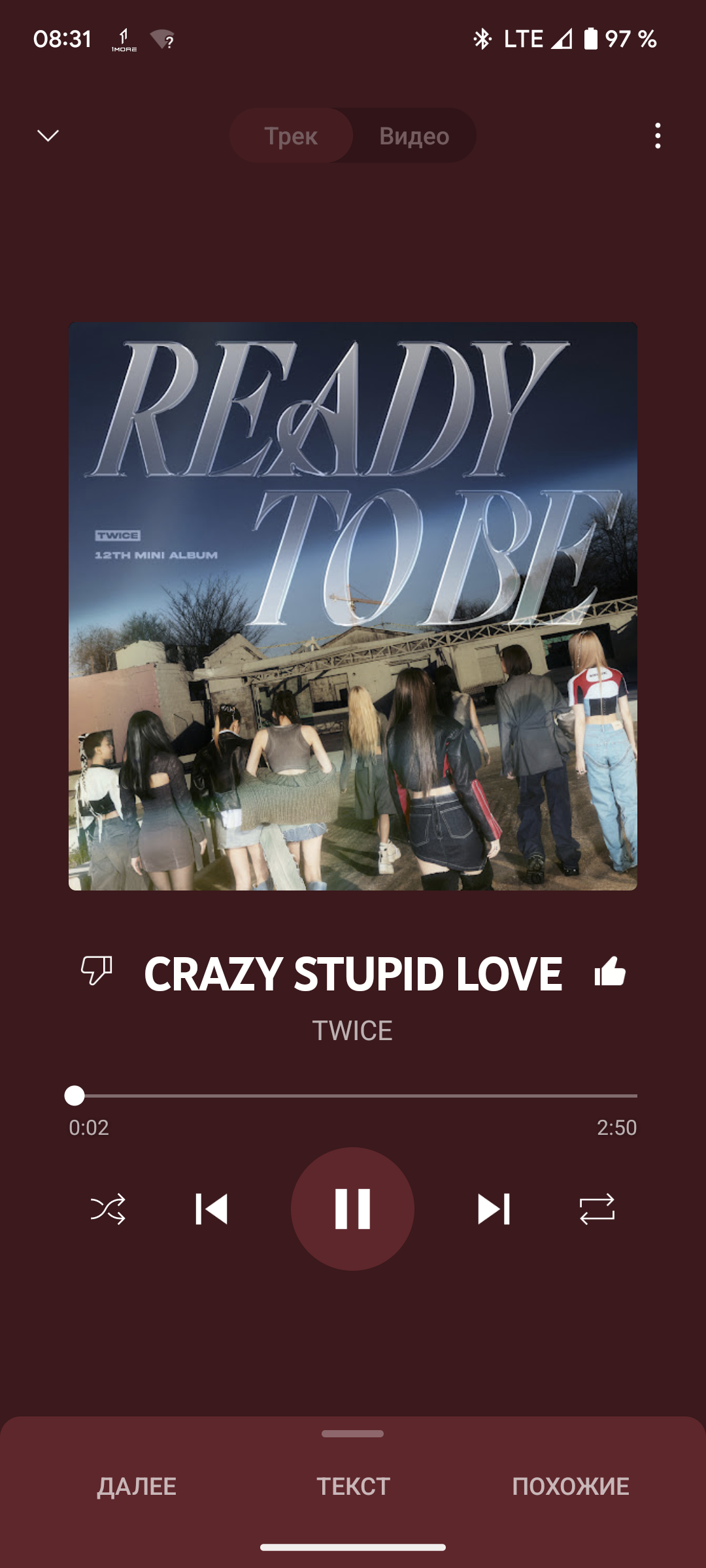
Task: Open the ДАЛЕЕ queue tab
Action: click(x=137, y=1486)
